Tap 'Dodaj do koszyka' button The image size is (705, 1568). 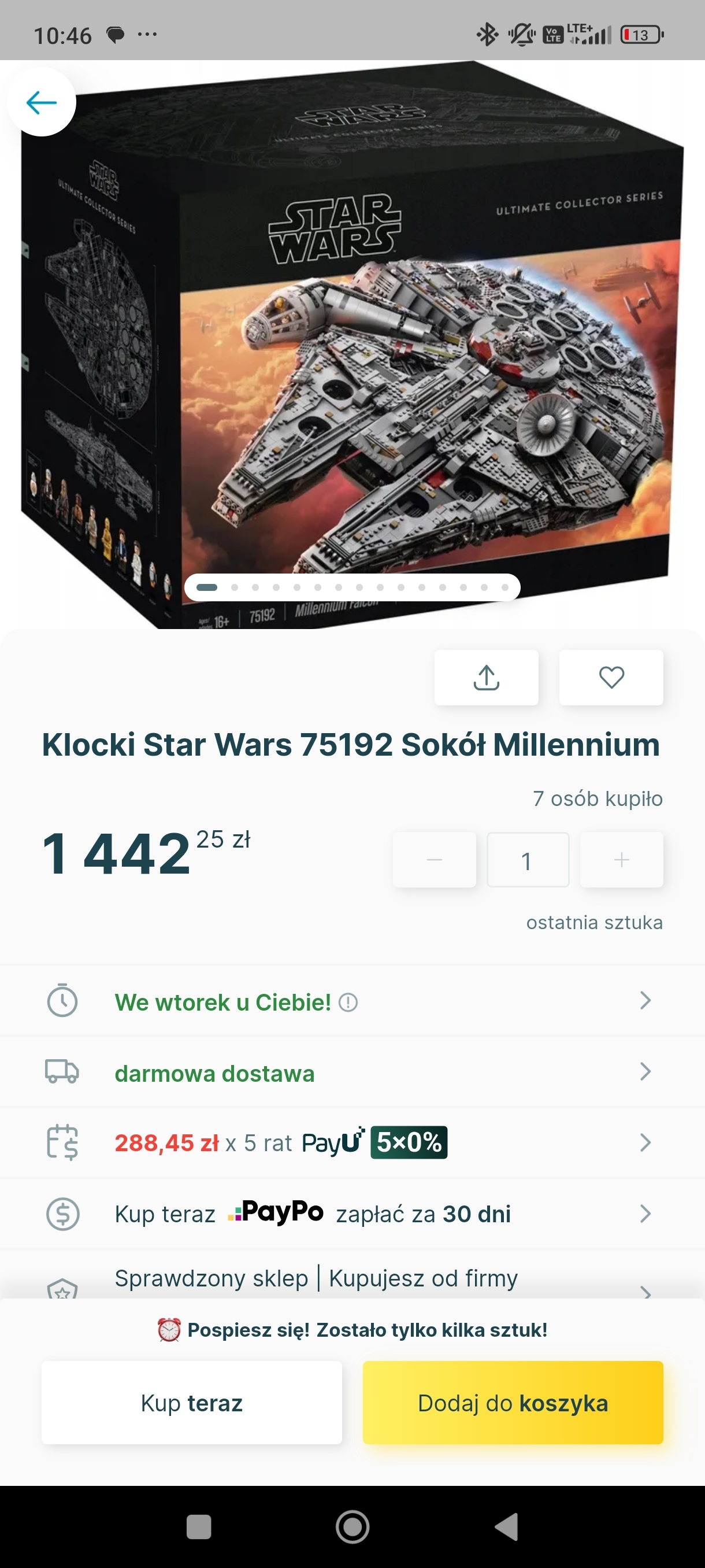pyautogui.click(x=513, y=1403)
